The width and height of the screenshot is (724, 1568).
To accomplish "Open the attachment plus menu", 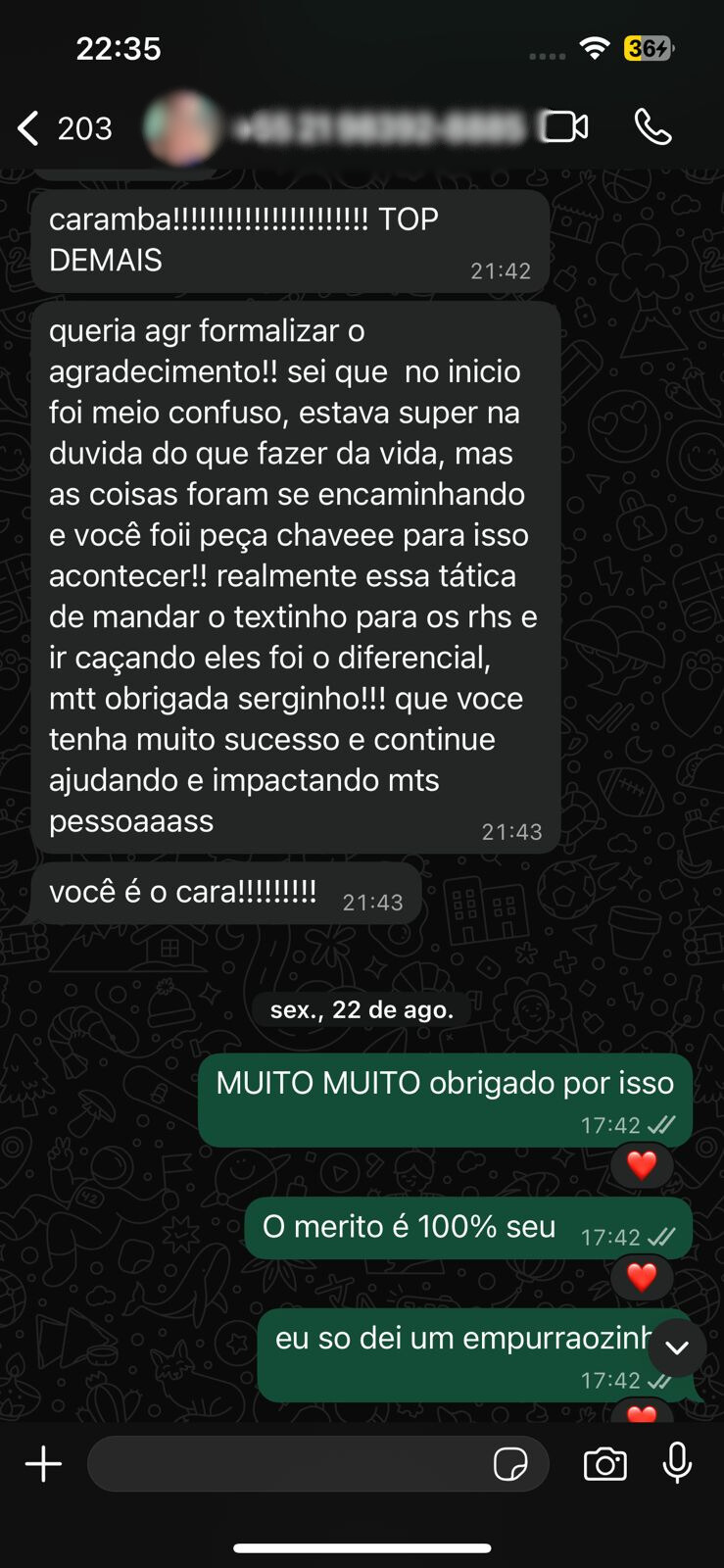I will tap(43, 1464).
